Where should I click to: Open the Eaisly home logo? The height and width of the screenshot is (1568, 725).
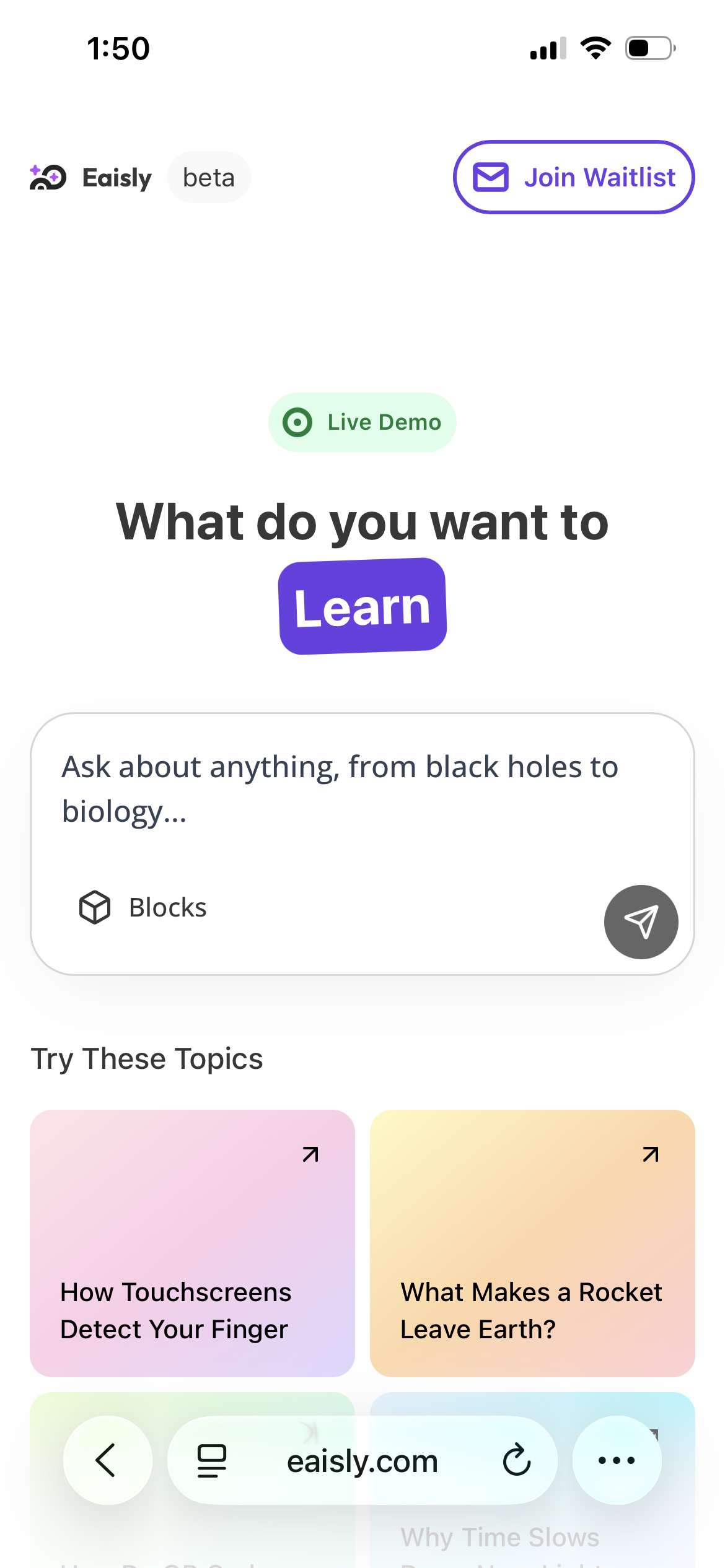coord(91,178)
